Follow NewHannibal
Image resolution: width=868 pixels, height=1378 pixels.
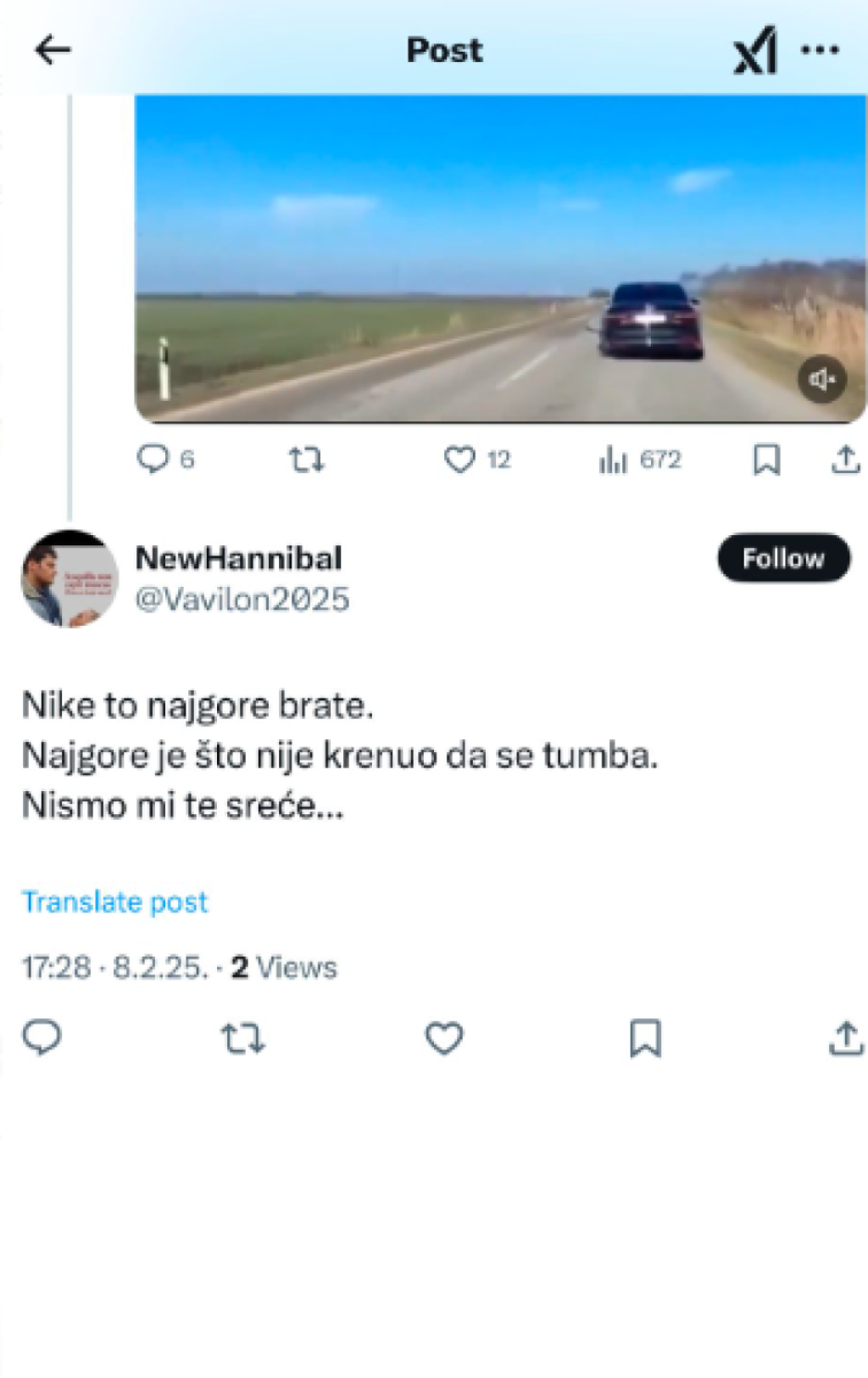point(783,558)
